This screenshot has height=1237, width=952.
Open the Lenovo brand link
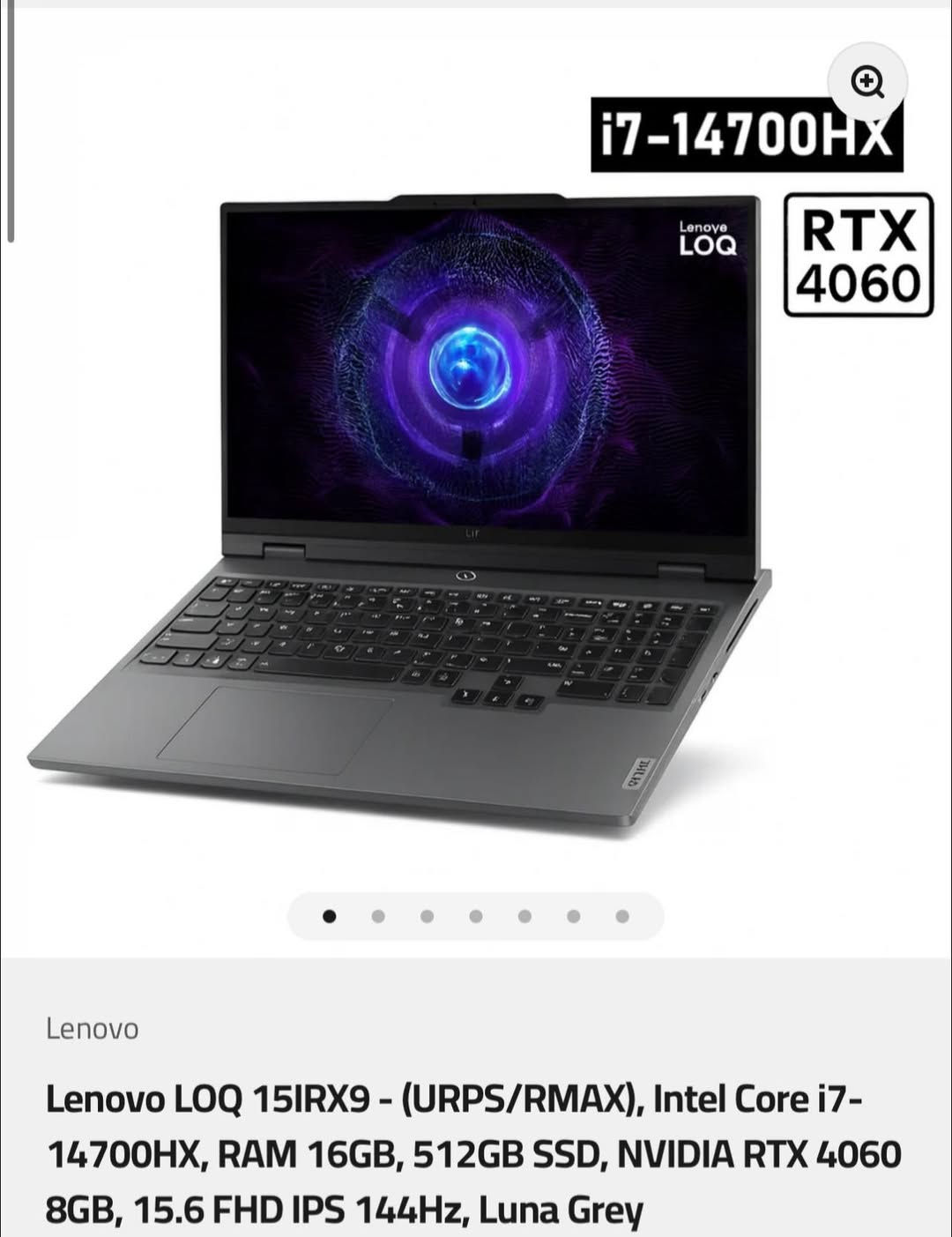[93, 1029]
